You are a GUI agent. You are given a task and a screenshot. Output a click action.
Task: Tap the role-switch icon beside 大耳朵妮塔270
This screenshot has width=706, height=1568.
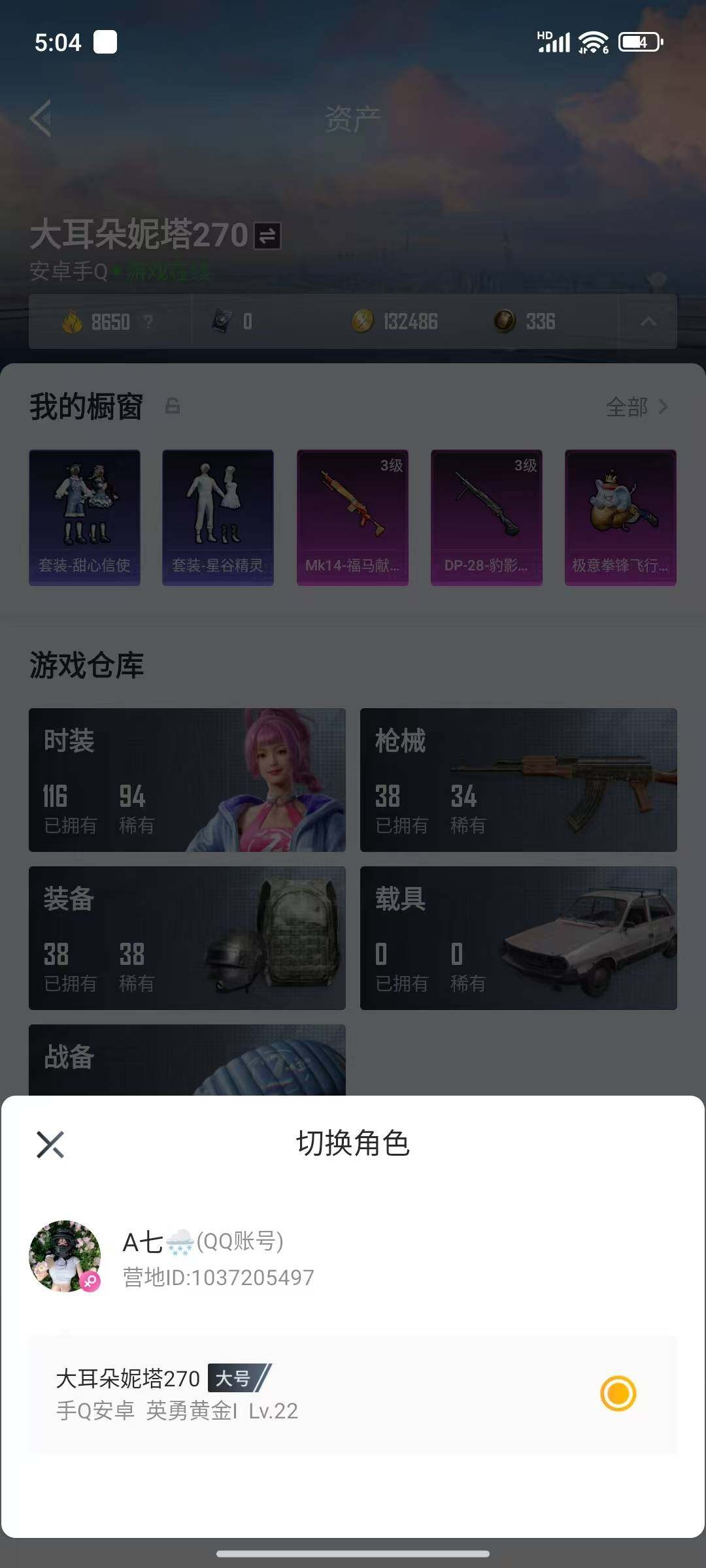coord(267,237)
